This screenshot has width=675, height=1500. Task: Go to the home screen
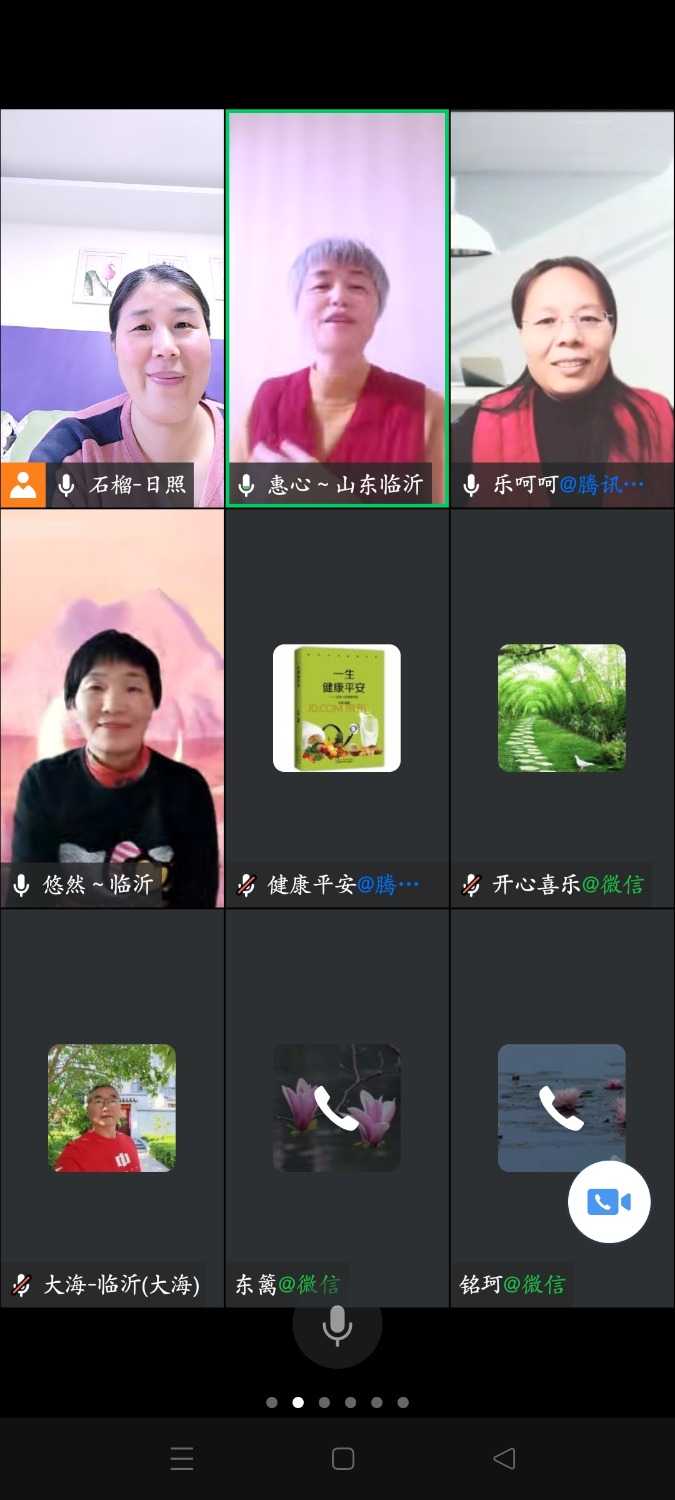click(343, 1459)
